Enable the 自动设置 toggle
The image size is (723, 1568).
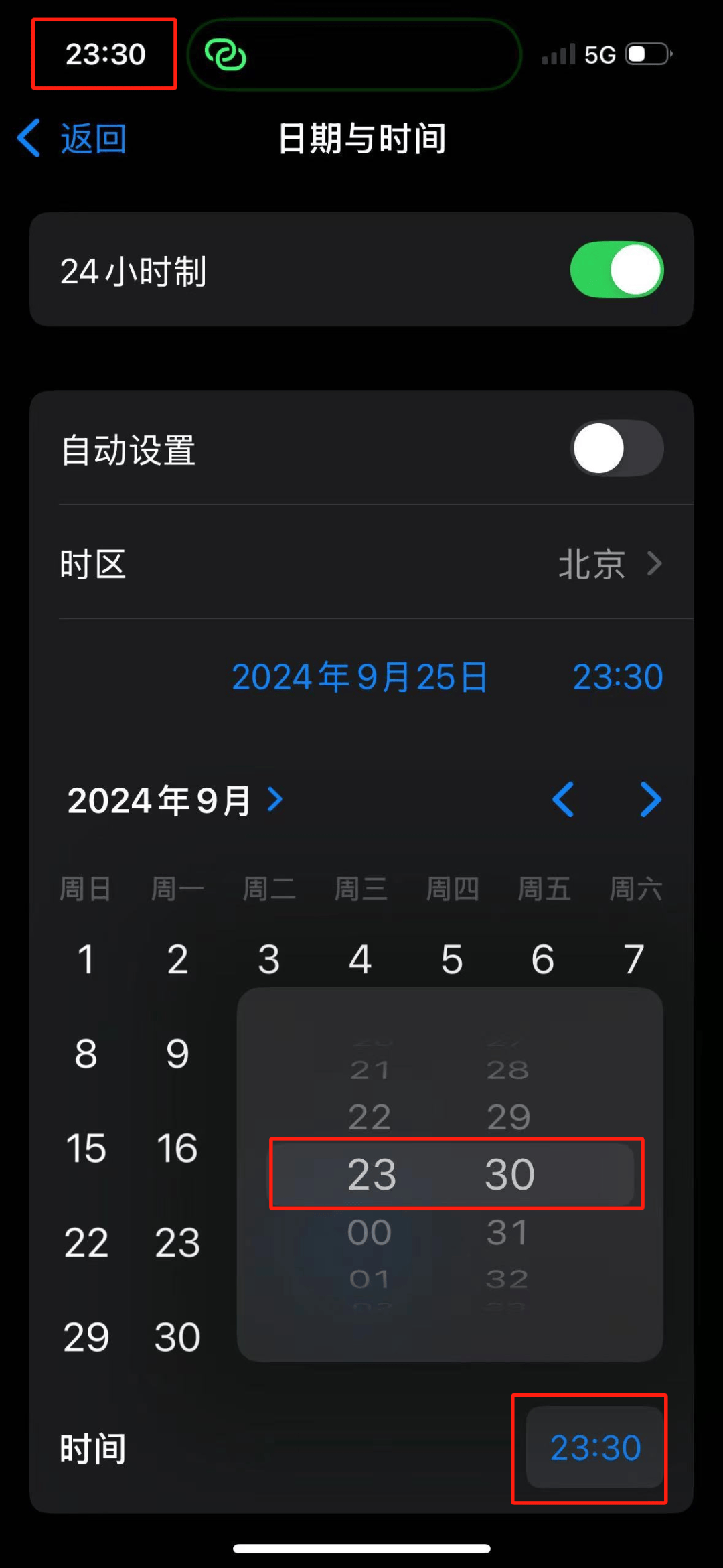617,448
